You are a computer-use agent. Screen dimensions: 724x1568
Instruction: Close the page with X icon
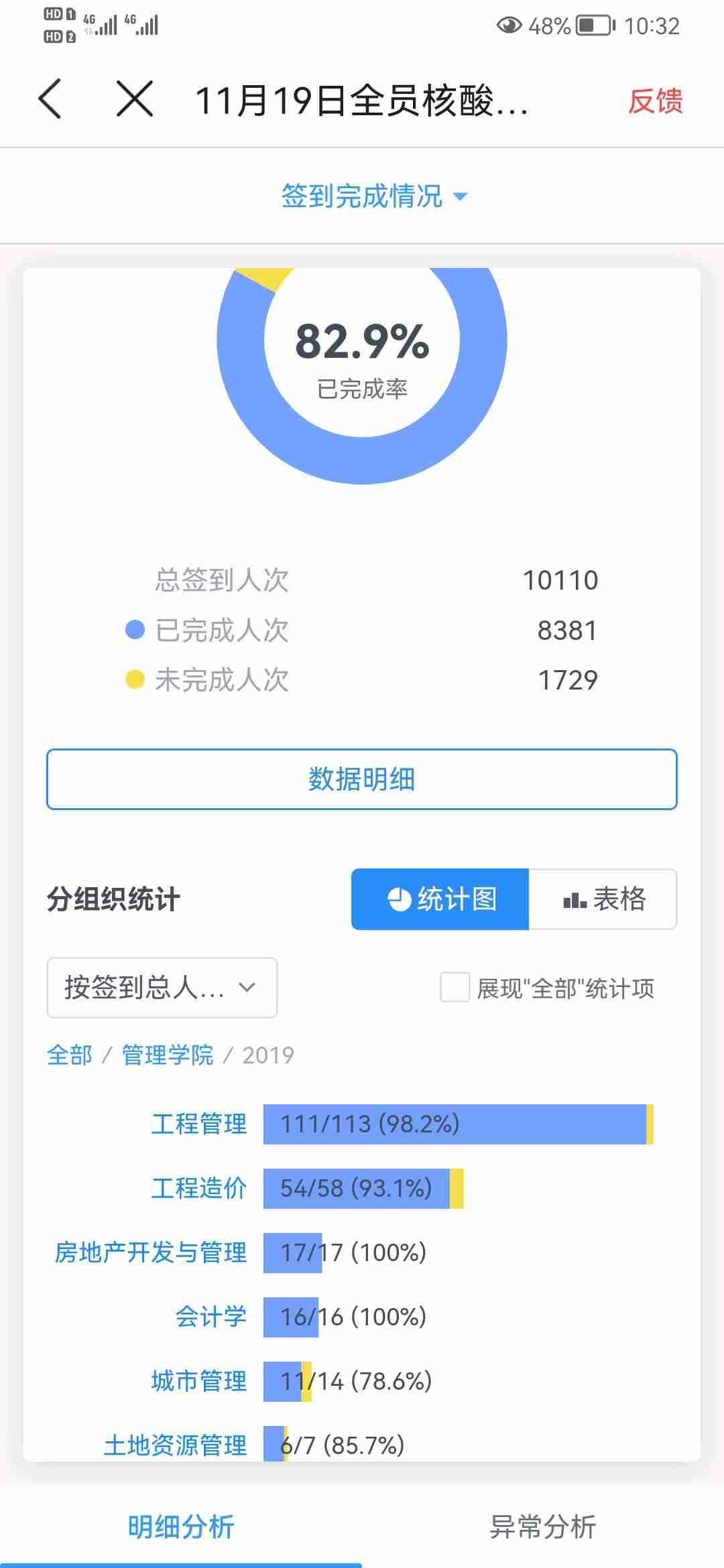135,99
